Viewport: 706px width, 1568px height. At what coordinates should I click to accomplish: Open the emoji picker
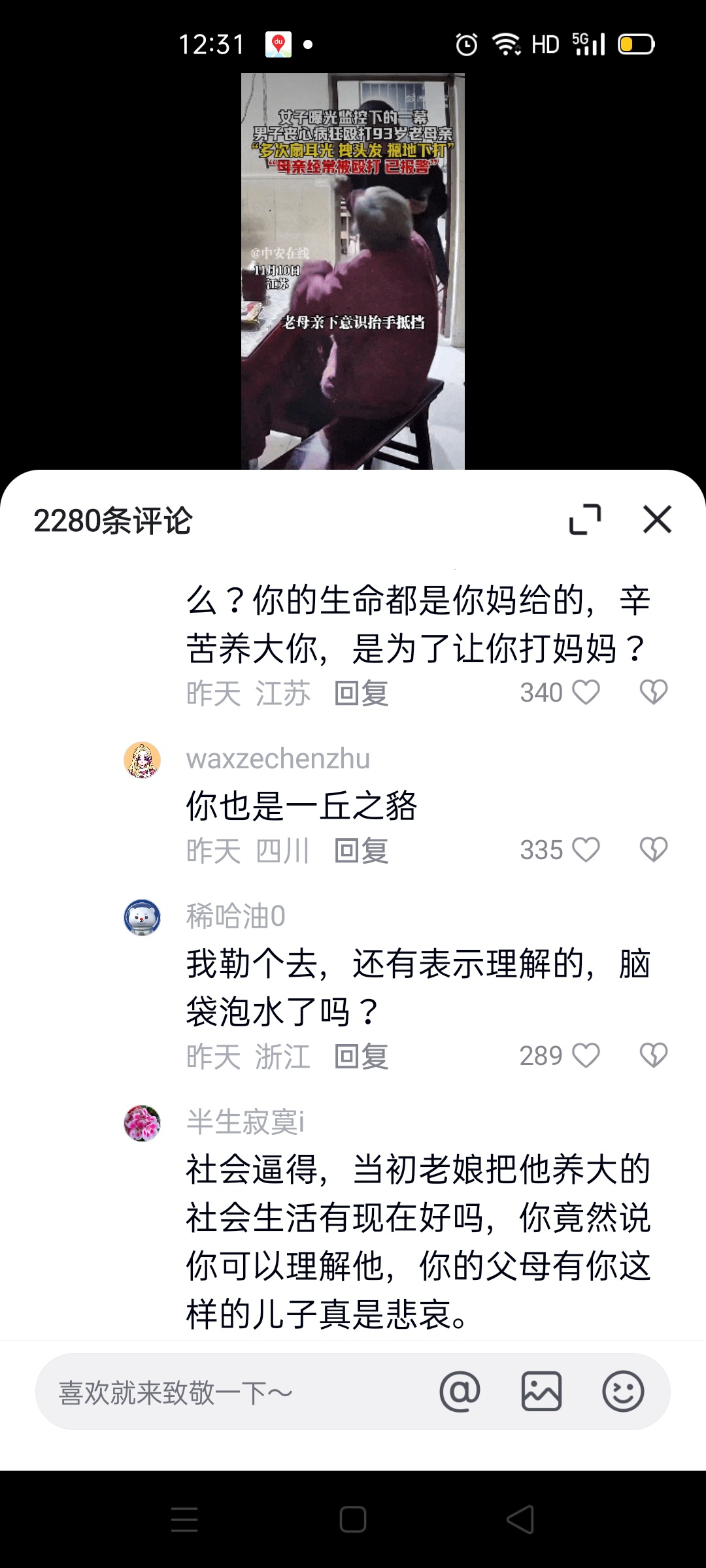tap(622, 1392)
